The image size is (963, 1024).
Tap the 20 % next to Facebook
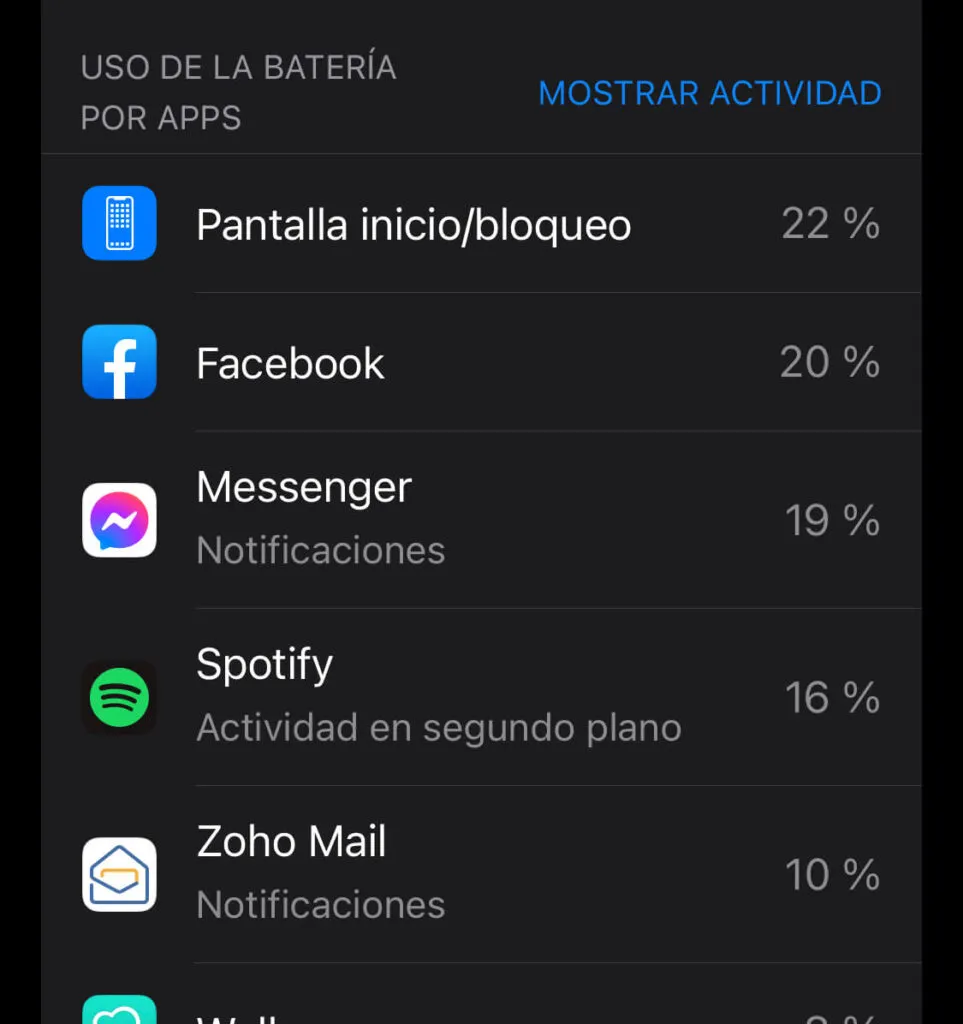tap(830, 363)
